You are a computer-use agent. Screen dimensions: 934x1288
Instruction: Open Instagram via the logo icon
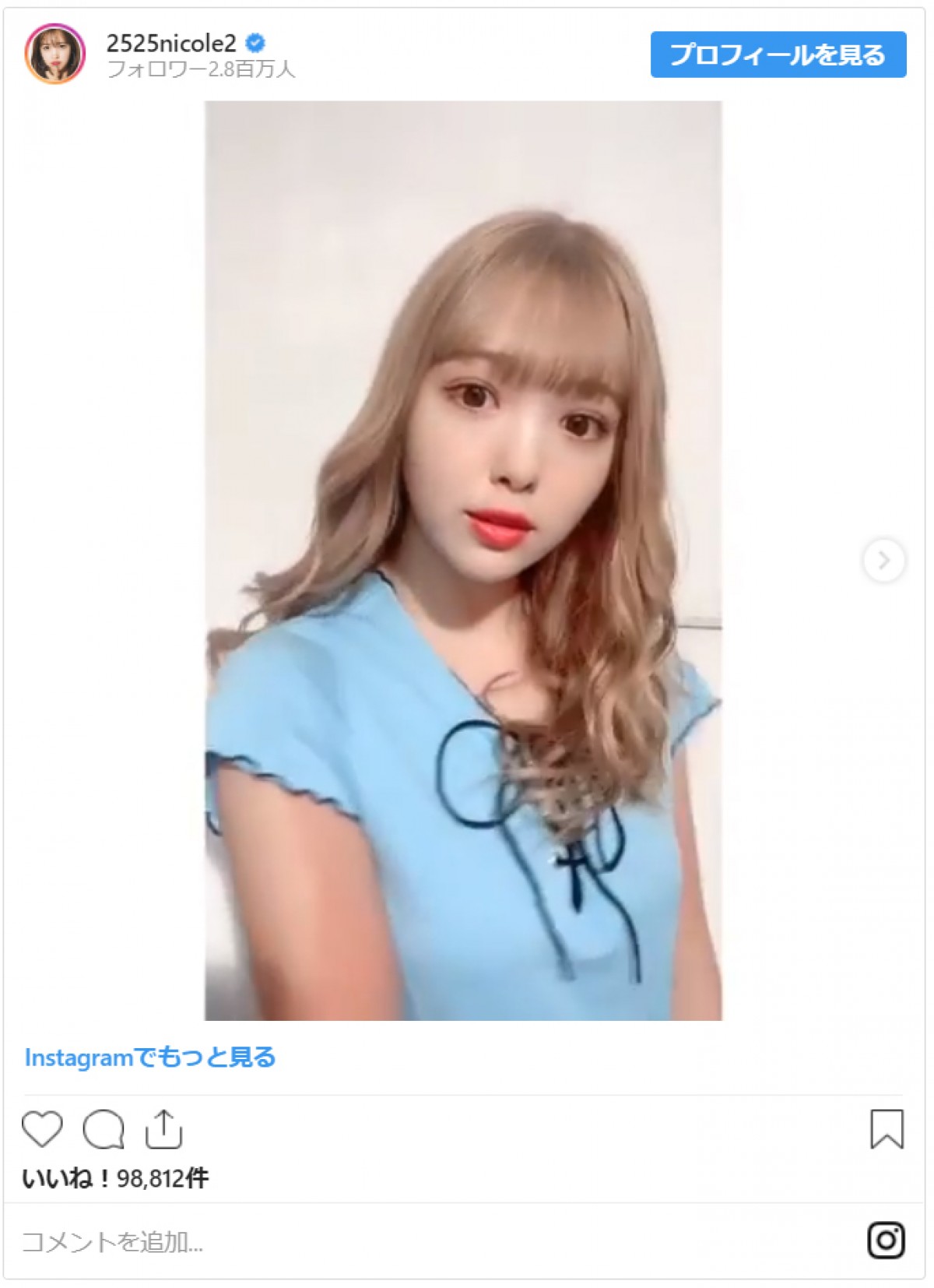(x=886, y=1240)
